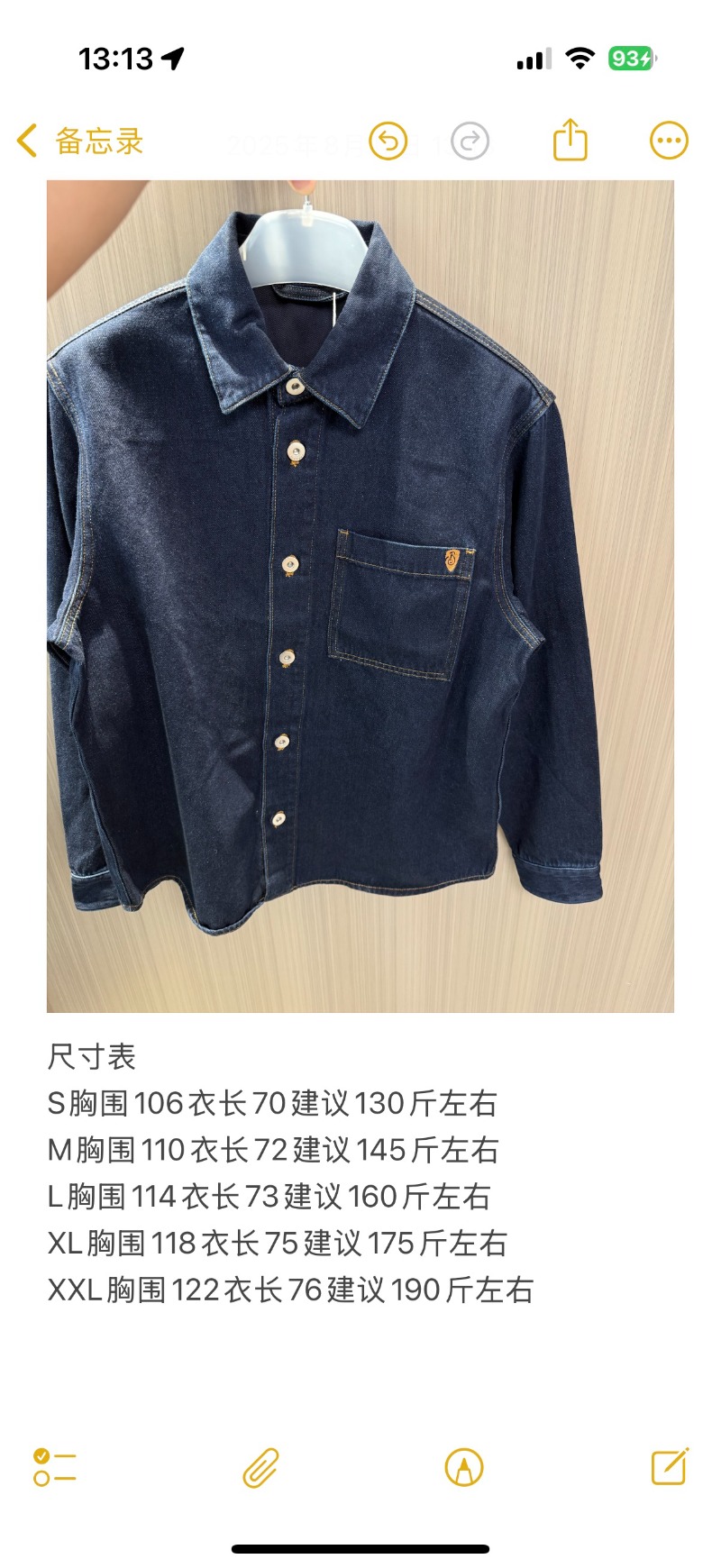Viewport: 721px width, 1568px height.
Task: Undo the last edit
Action: (388, 141)
